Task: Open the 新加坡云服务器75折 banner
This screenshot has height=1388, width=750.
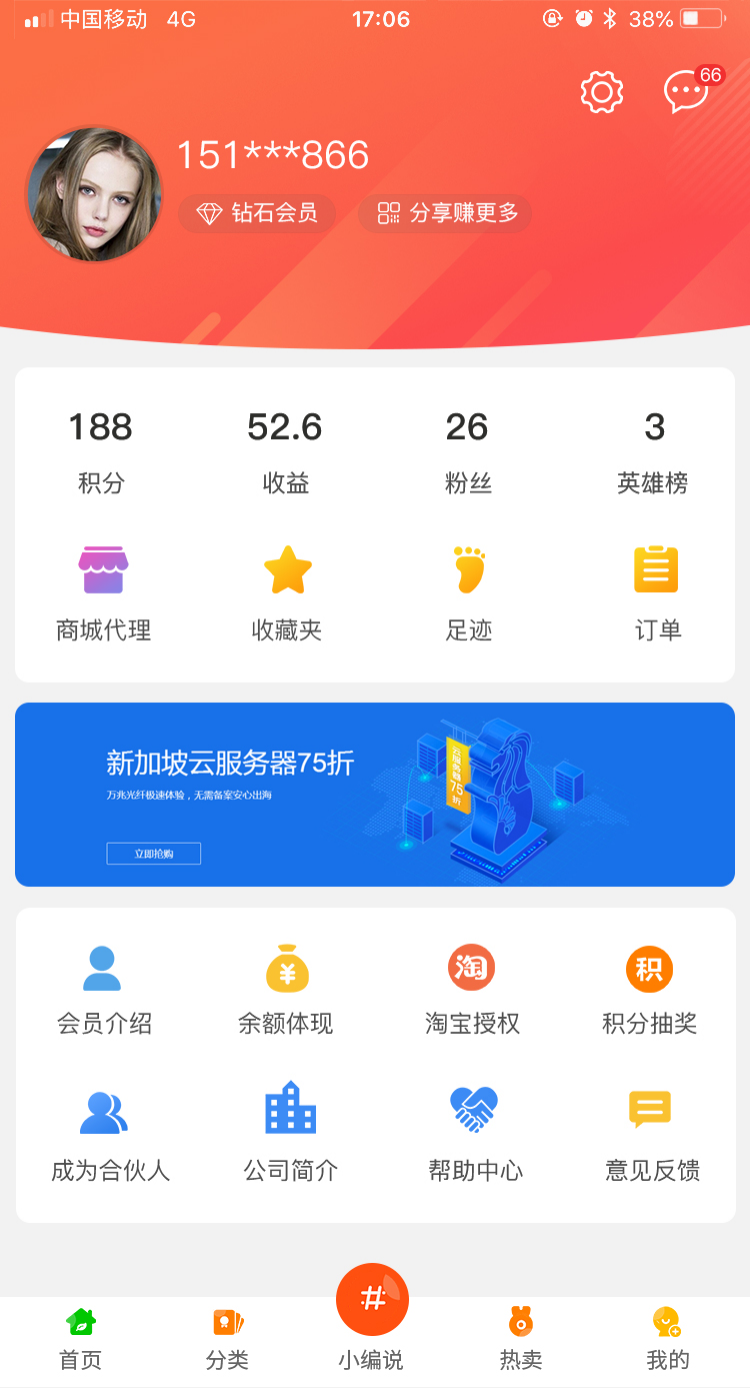Action: pyautogui.click(x=375, y=794)
